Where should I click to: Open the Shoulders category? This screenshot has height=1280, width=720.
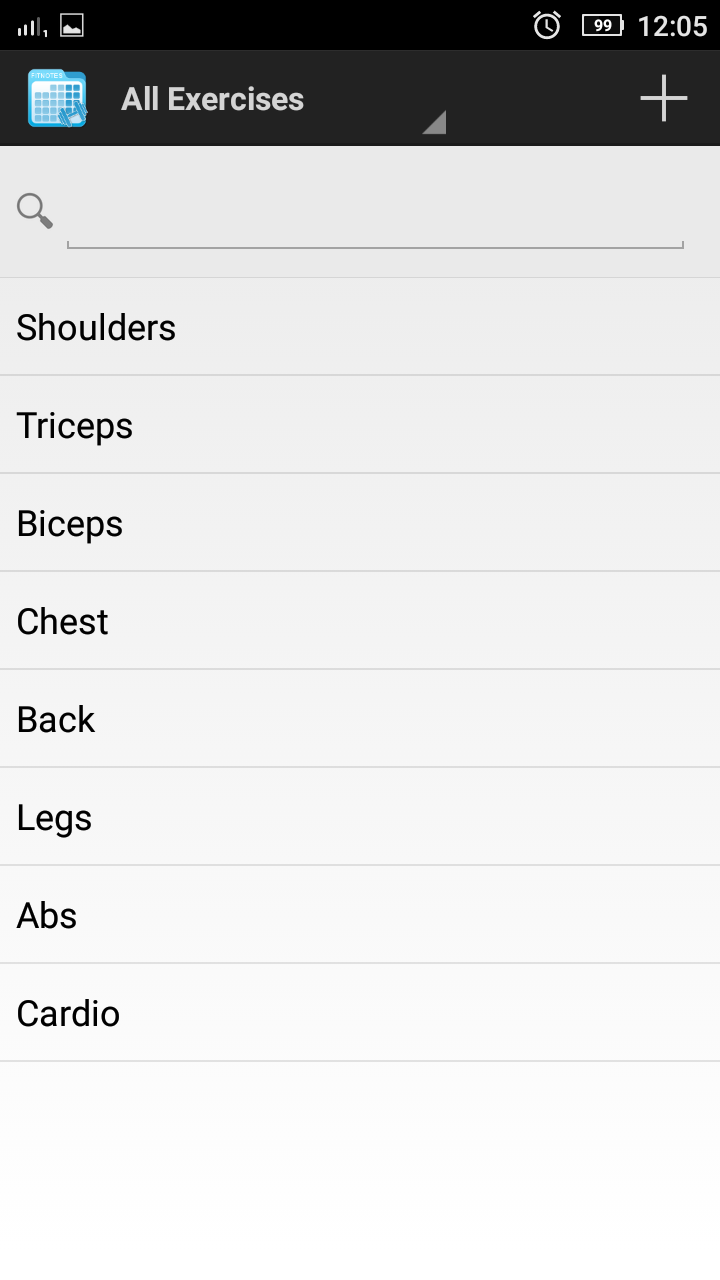pyautogui.click(x=360, y=327)
